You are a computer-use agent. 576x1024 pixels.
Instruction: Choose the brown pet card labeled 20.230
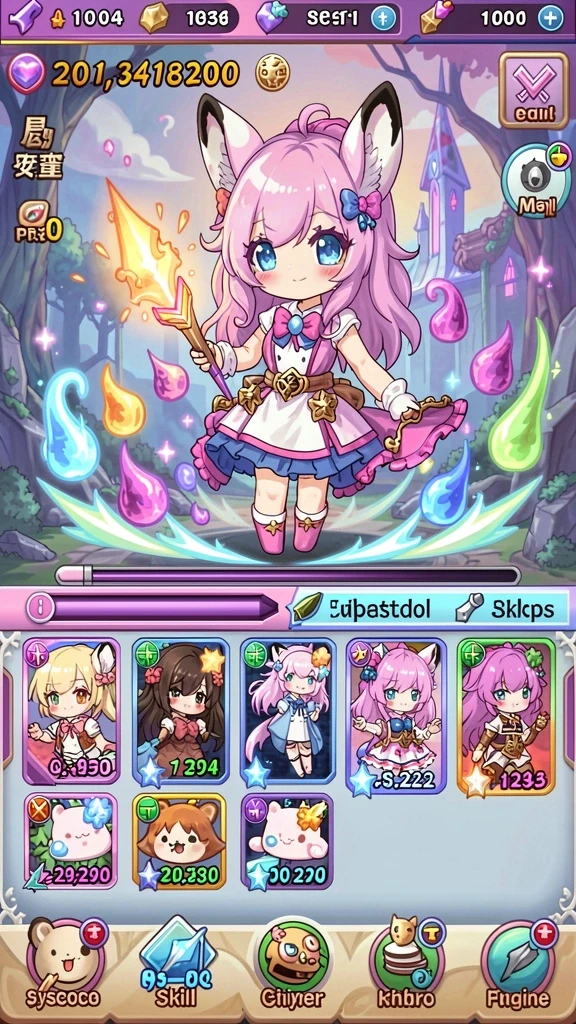tap(180, 841)
